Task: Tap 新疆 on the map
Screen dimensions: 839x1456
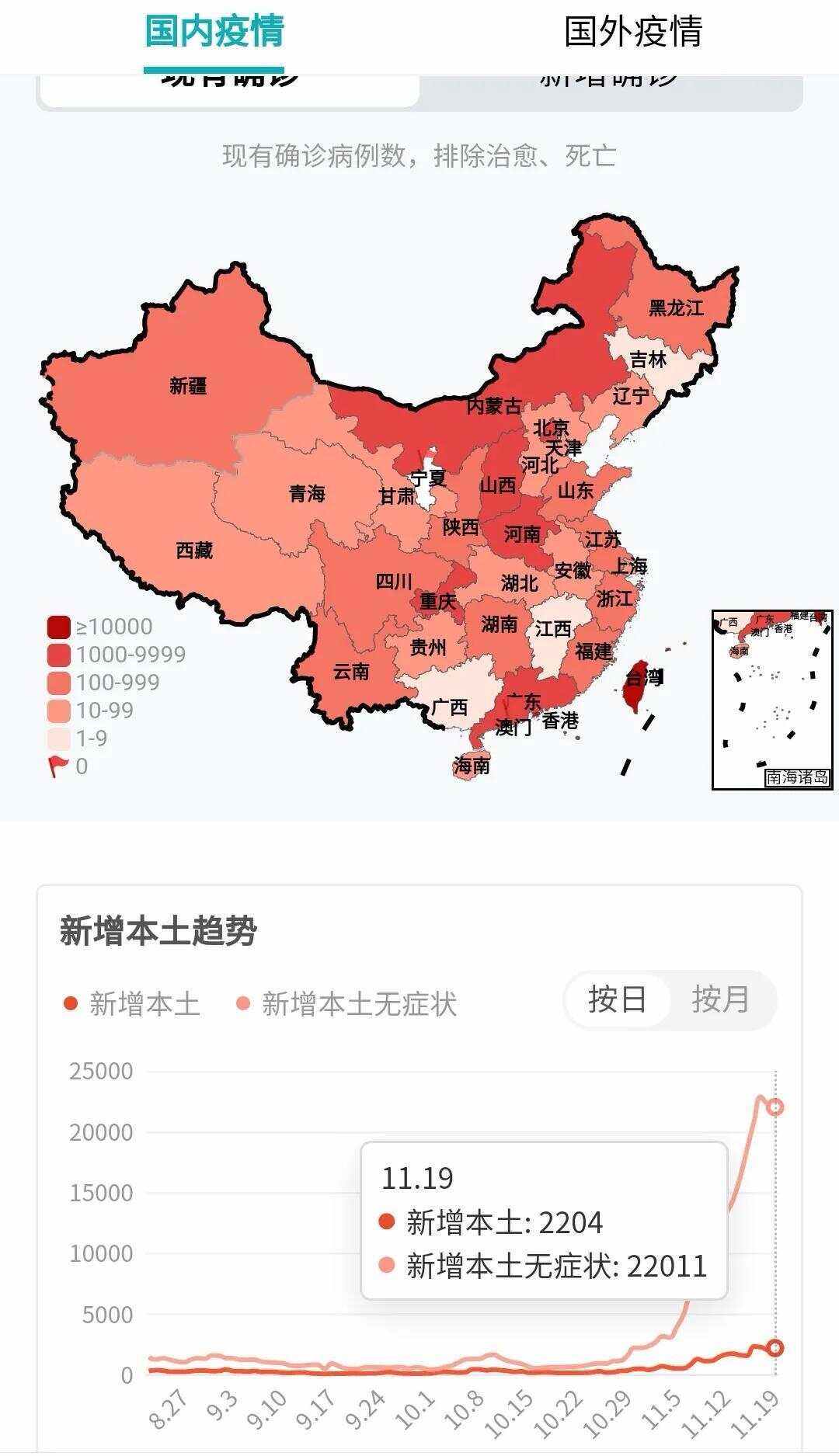Action: point(188,385)
